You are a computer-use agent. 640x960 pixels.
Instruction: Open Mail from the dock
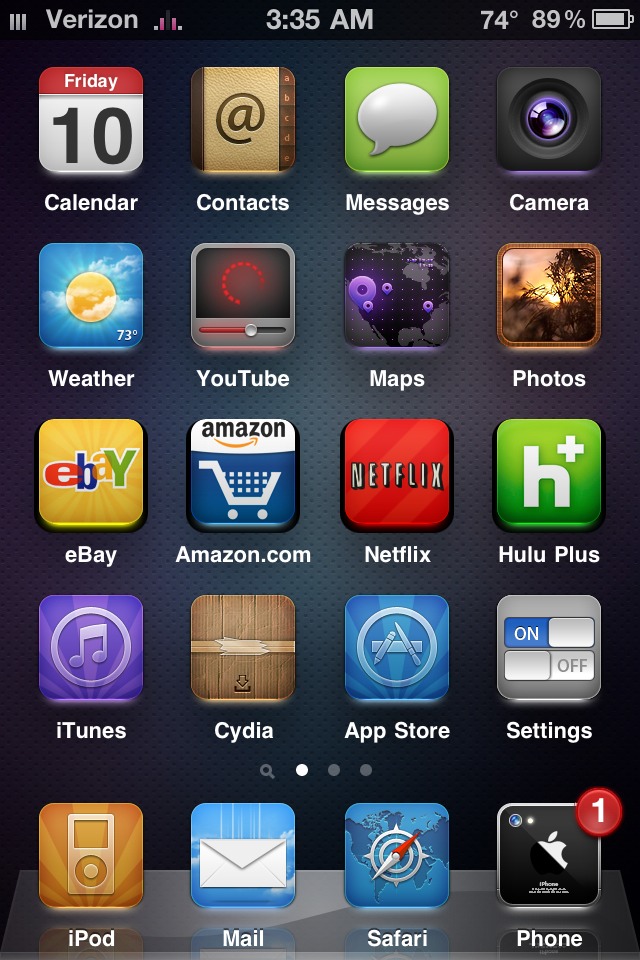click(243, 855)
